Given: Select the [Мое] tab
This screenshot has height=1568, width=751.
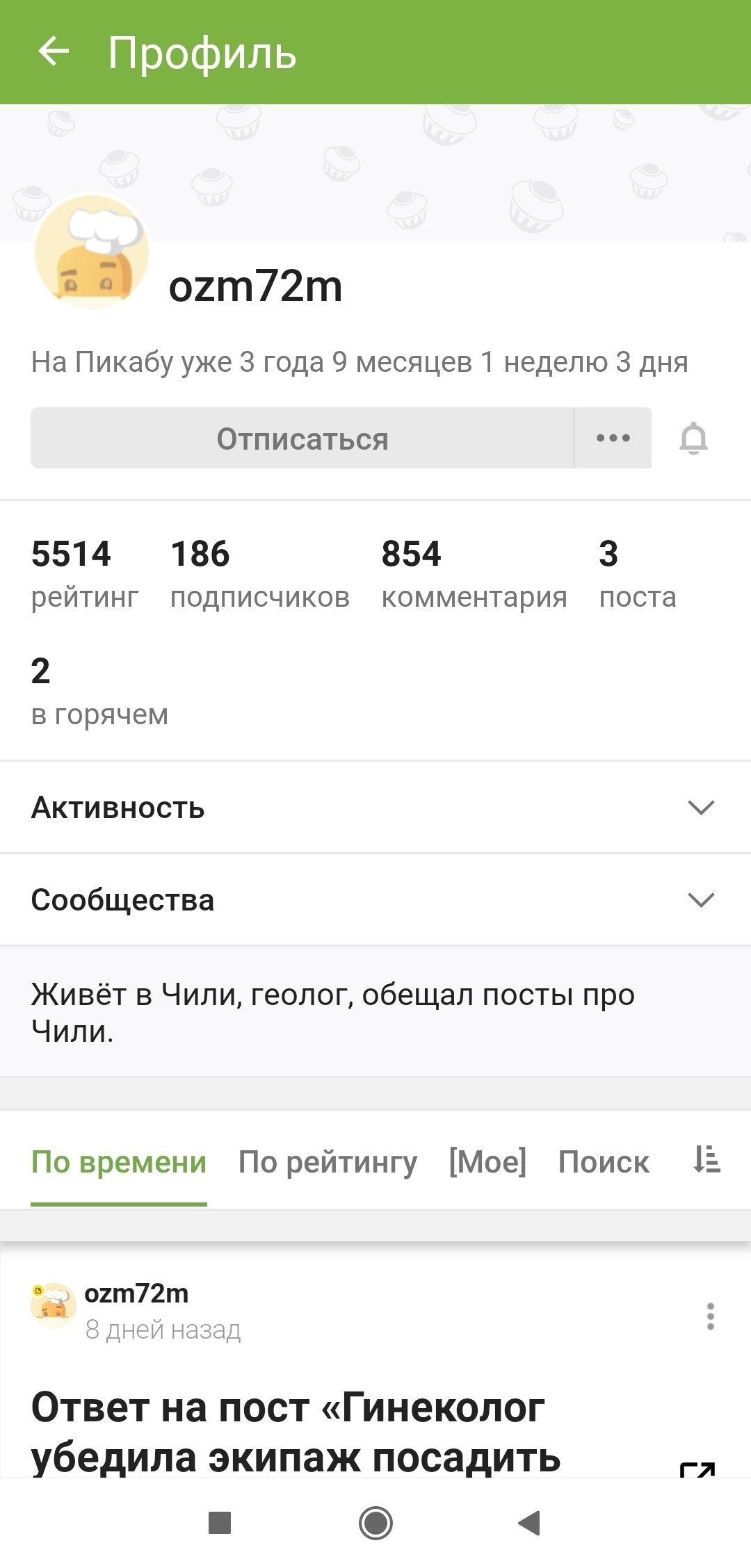Looking at the screenshot, I should (x=487, y=1162).
